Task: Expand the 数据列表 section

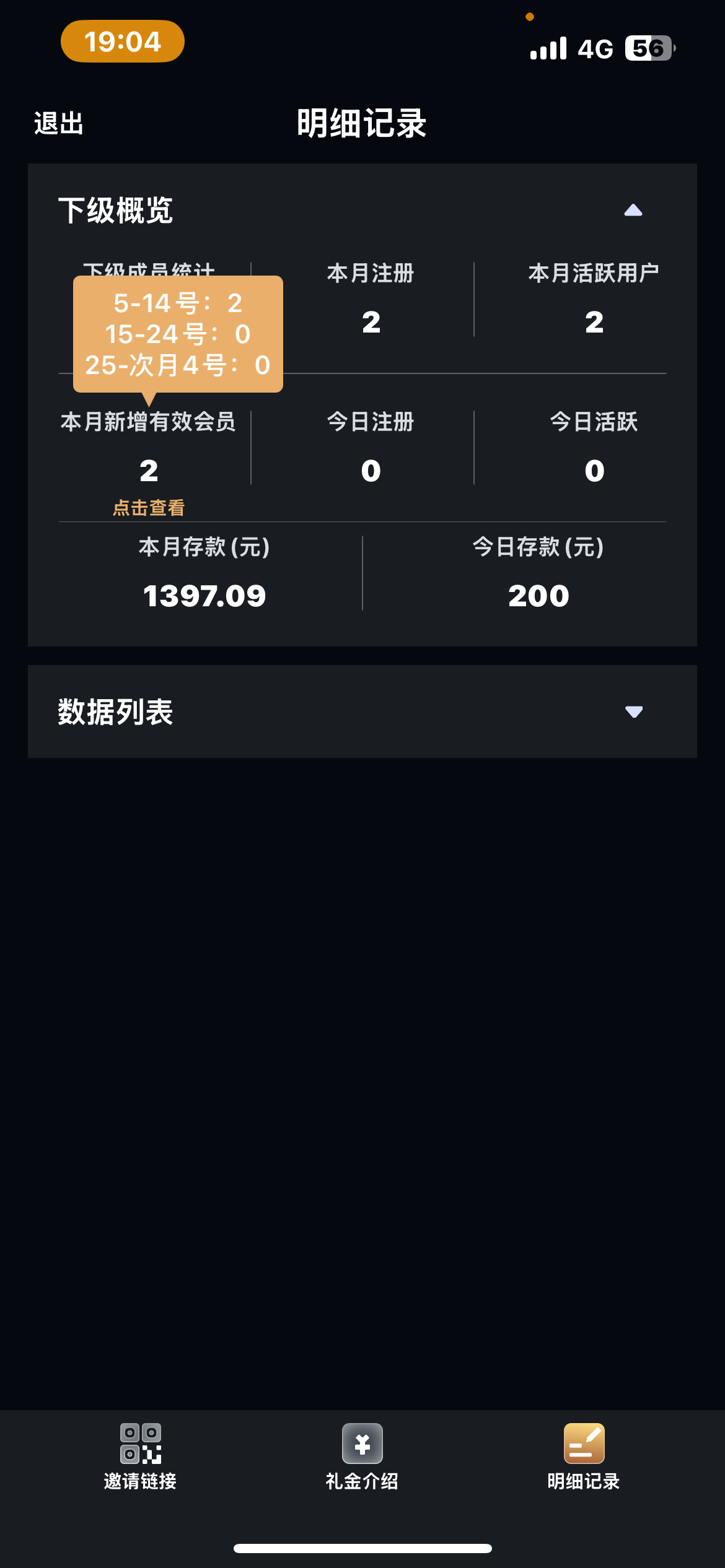Action: click(633, 712)
